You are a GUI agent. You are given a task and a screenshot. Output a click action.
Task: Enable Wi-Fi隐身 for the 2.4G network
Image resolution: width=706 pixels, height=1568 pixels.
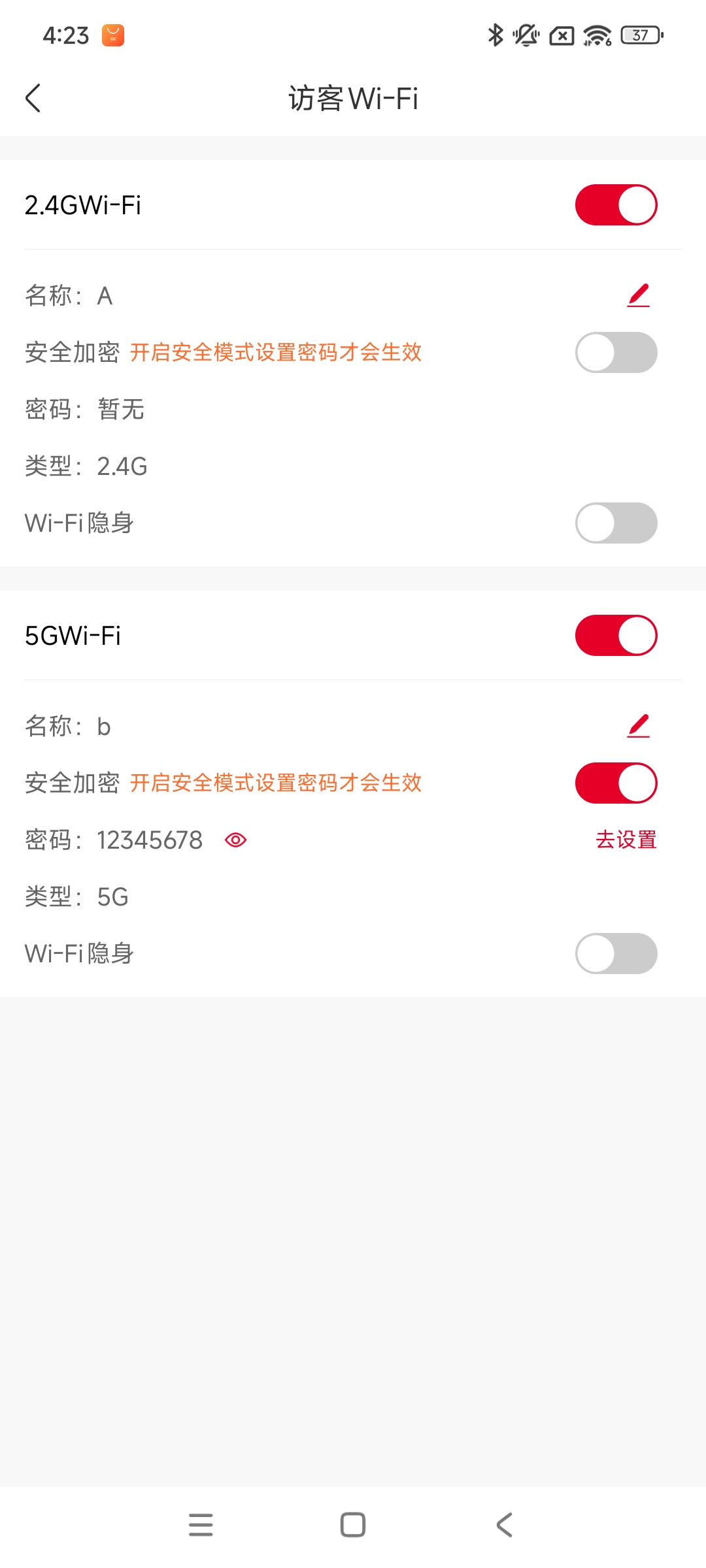tap(616, 523)
